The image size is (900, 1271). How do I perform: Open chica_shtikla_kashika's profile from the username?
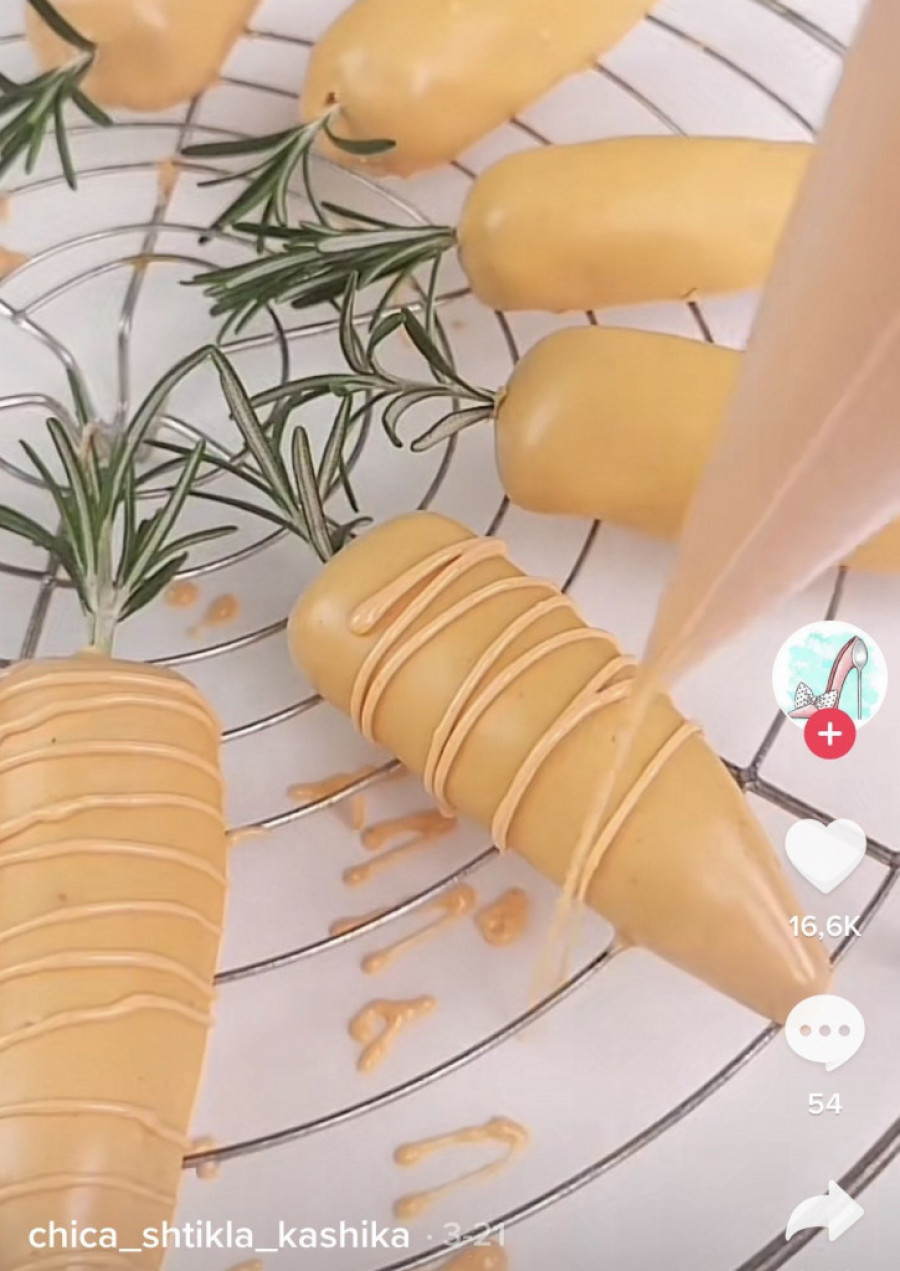218,1235
